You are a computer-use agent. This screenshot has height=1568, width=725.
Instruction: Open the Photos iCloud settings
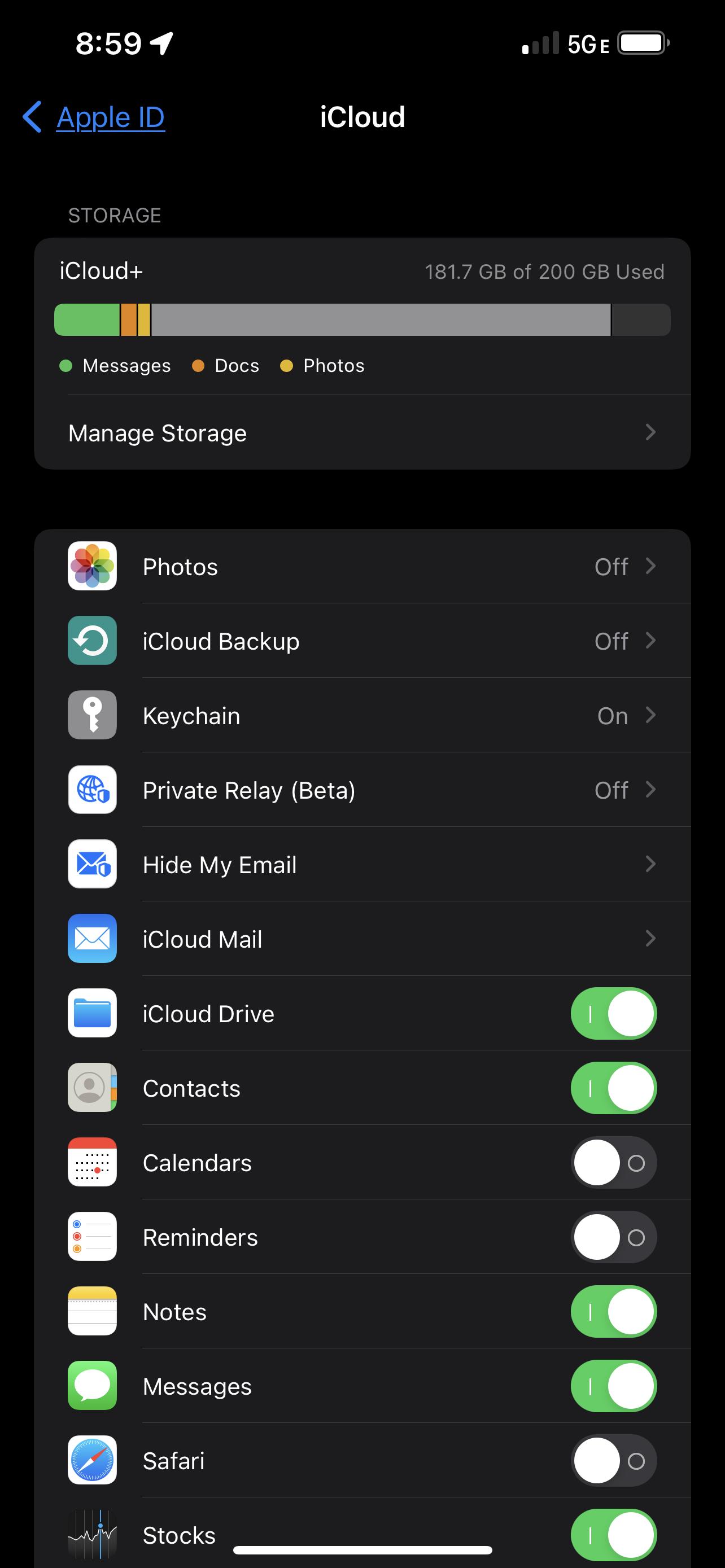tap(362, 567)
